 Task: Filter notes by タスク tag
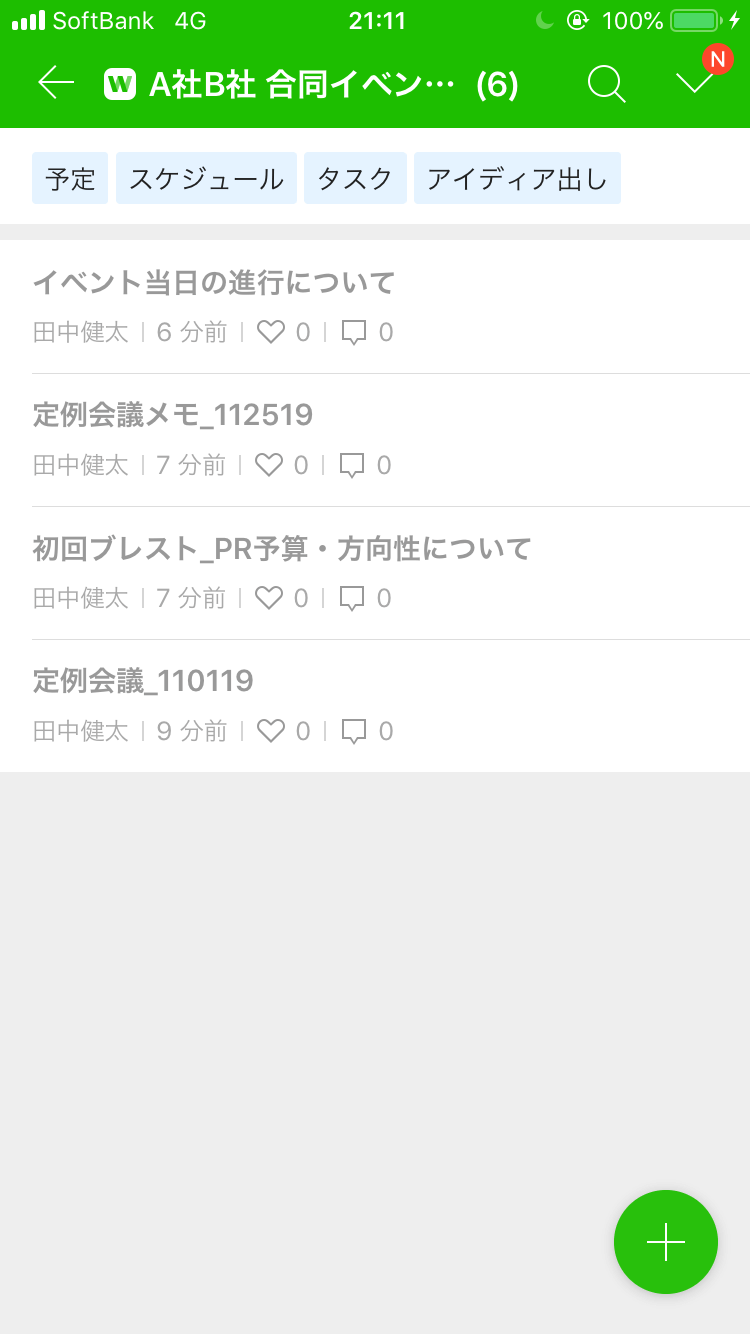[x=355, y=179]
